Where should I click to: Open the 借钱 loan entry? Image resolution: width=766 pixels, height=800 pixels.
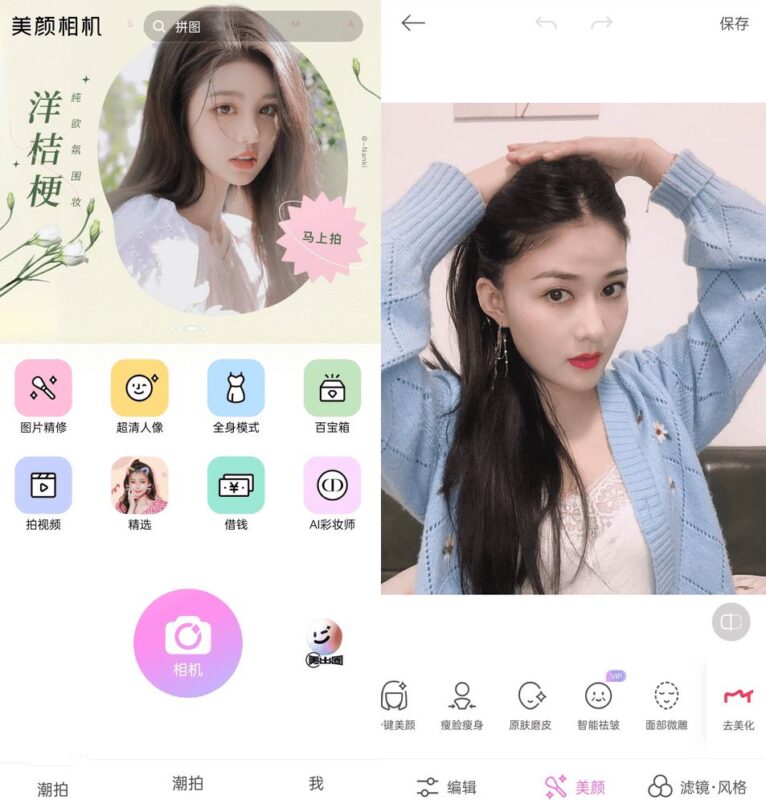click(x=236, y=486)
